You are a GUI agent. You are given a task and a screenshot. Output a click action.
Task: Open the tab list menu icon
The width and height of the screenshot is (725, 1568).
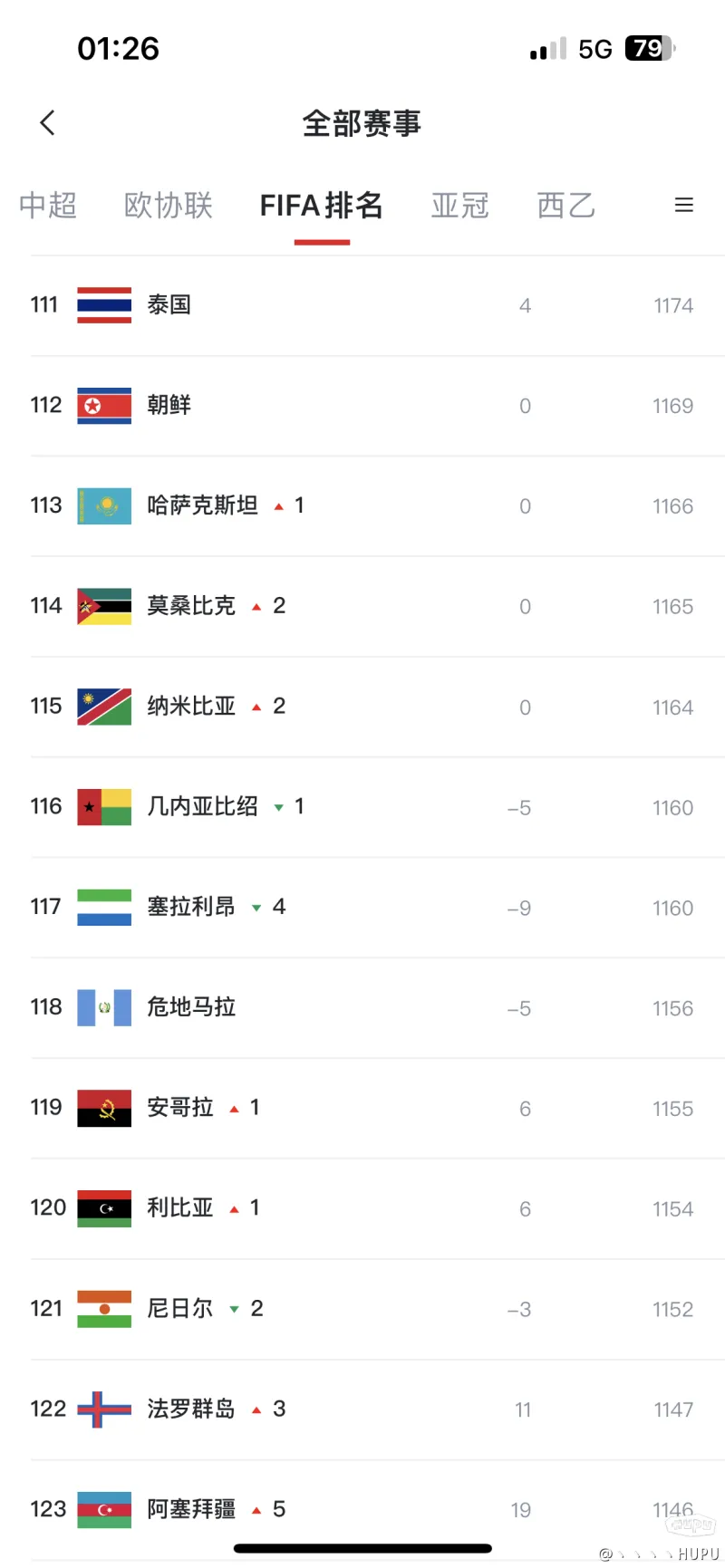684,206
